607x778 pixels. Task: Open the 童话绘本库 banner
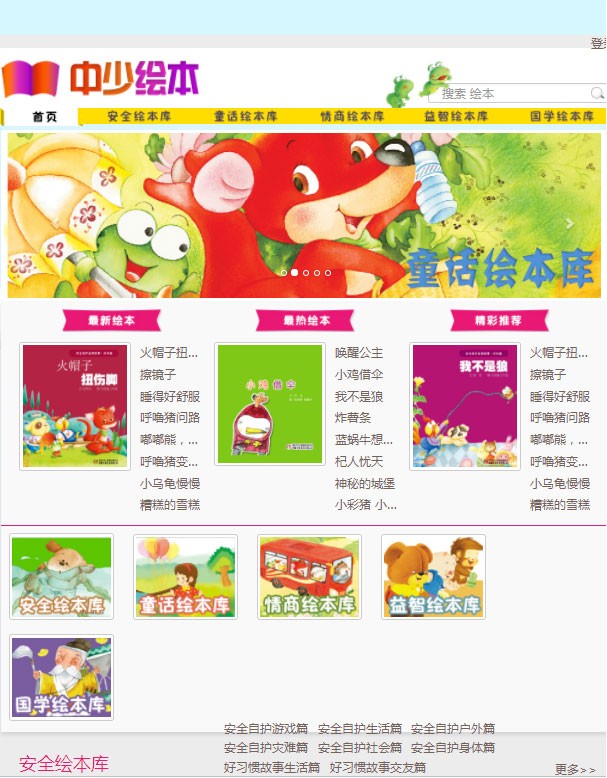point(304,215)
